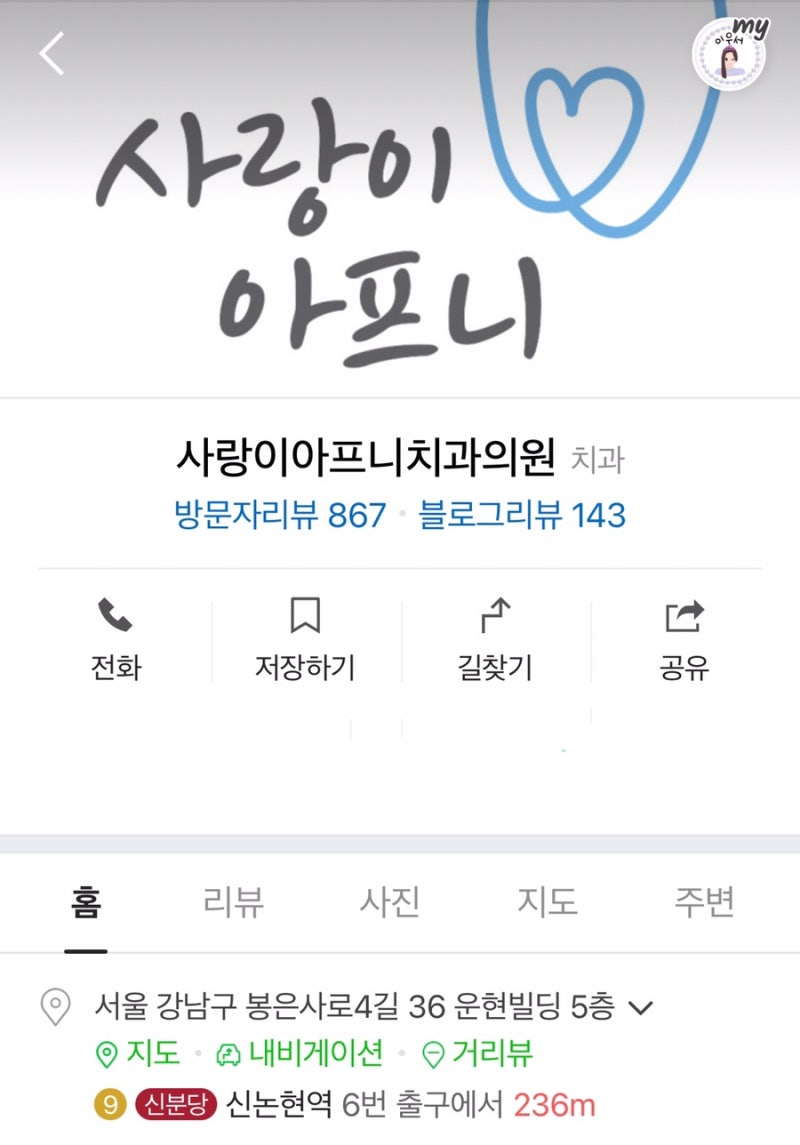Share this place via 공유

pyautogui.click(x=685, y=640)
